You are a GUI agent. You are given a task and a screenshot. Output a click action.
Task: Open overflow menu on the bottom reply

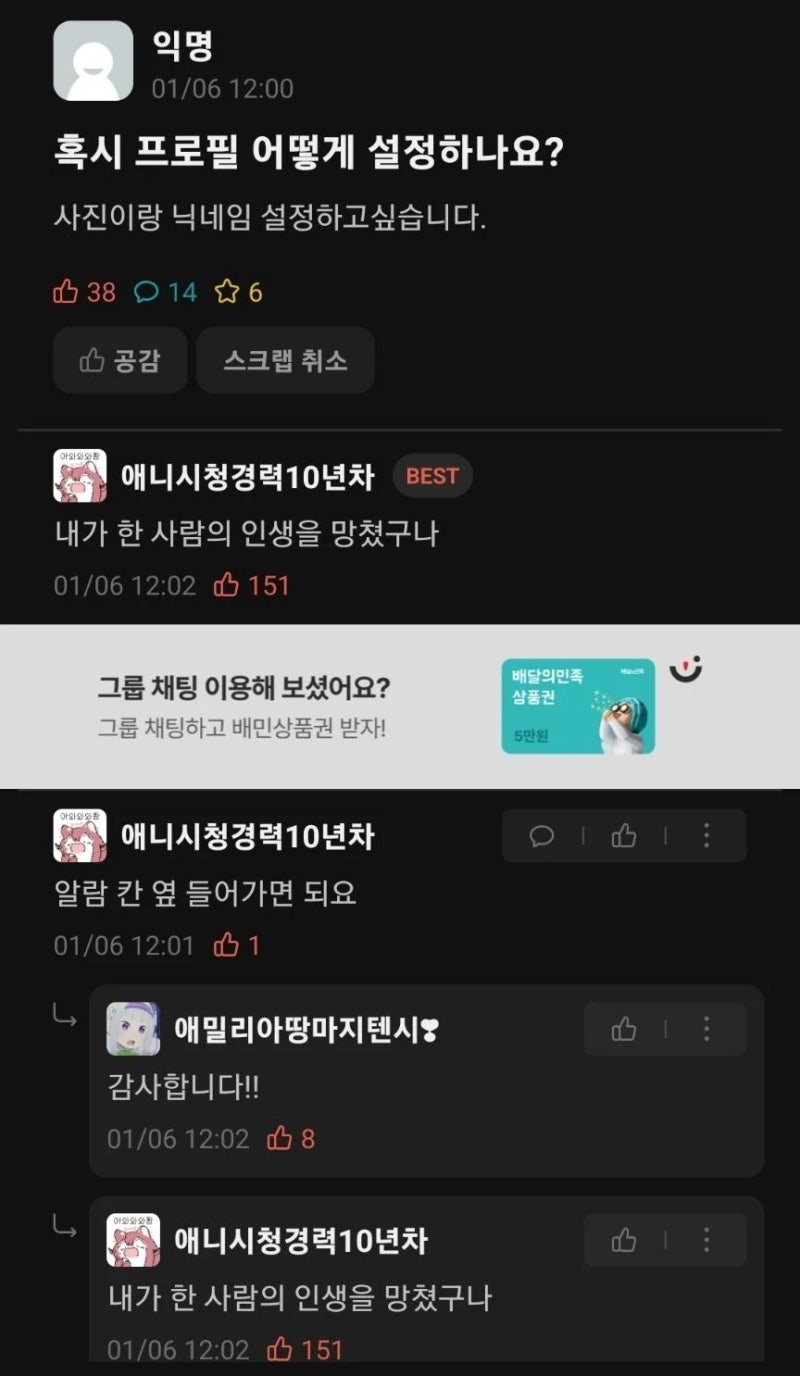(706, 1241)
